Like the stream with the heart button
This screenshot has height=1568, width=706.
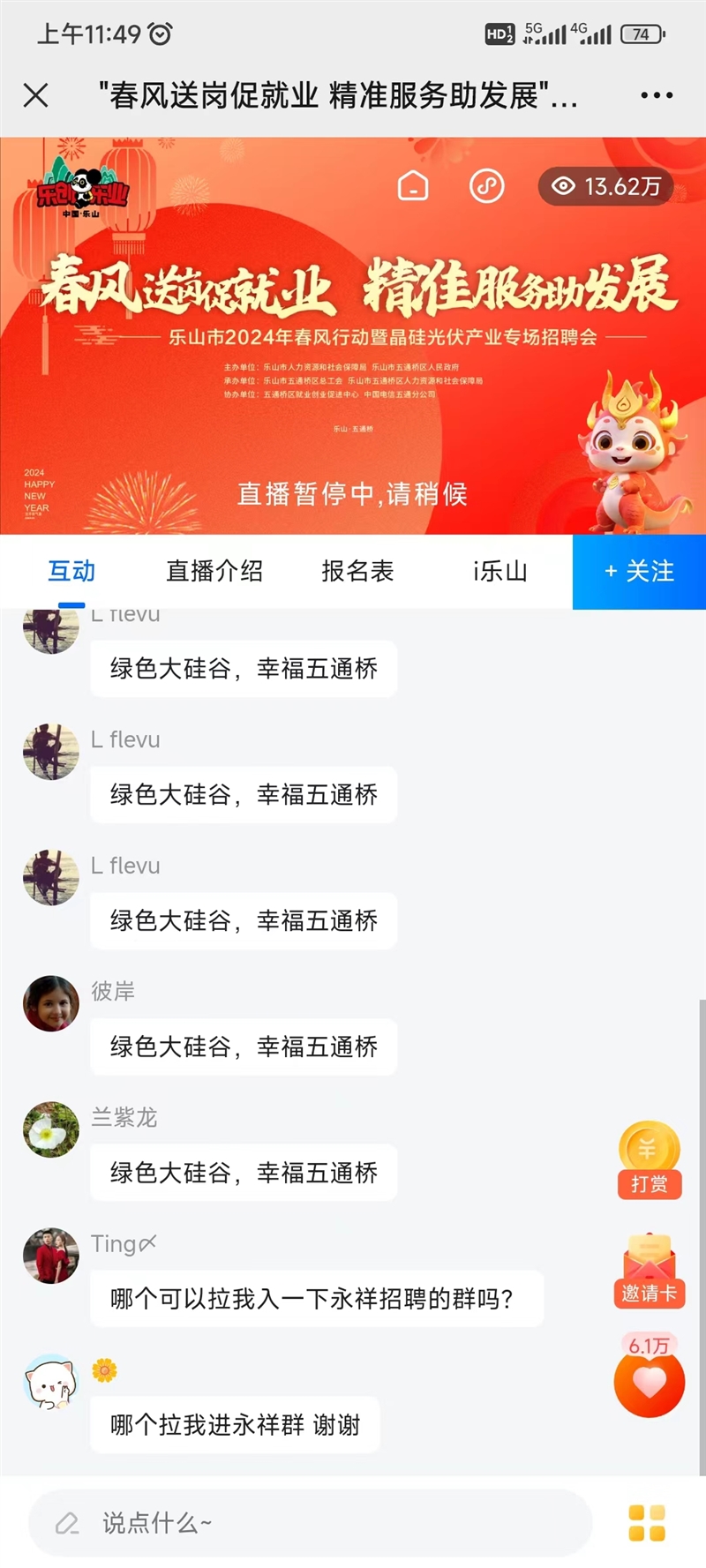pos(649,1383)
